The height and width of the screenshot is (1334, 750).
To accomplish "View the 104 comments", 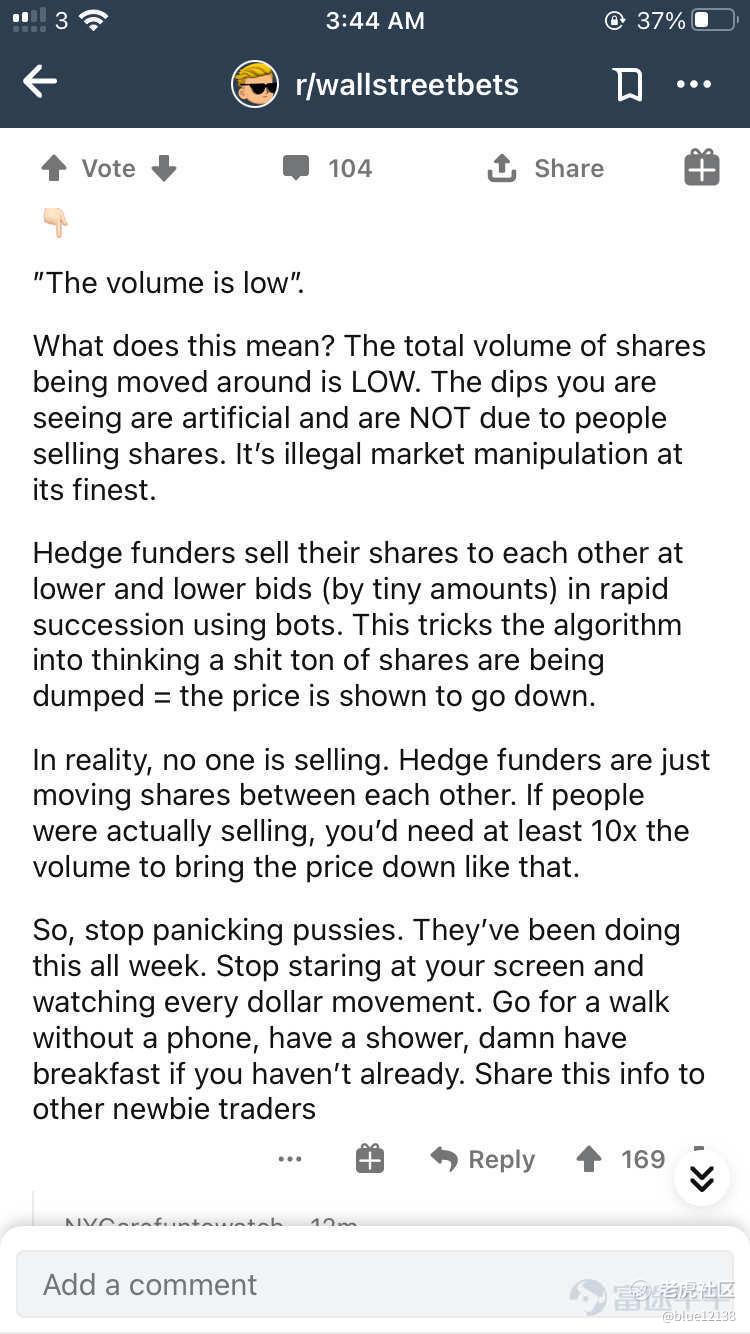I will pos(327,168).
